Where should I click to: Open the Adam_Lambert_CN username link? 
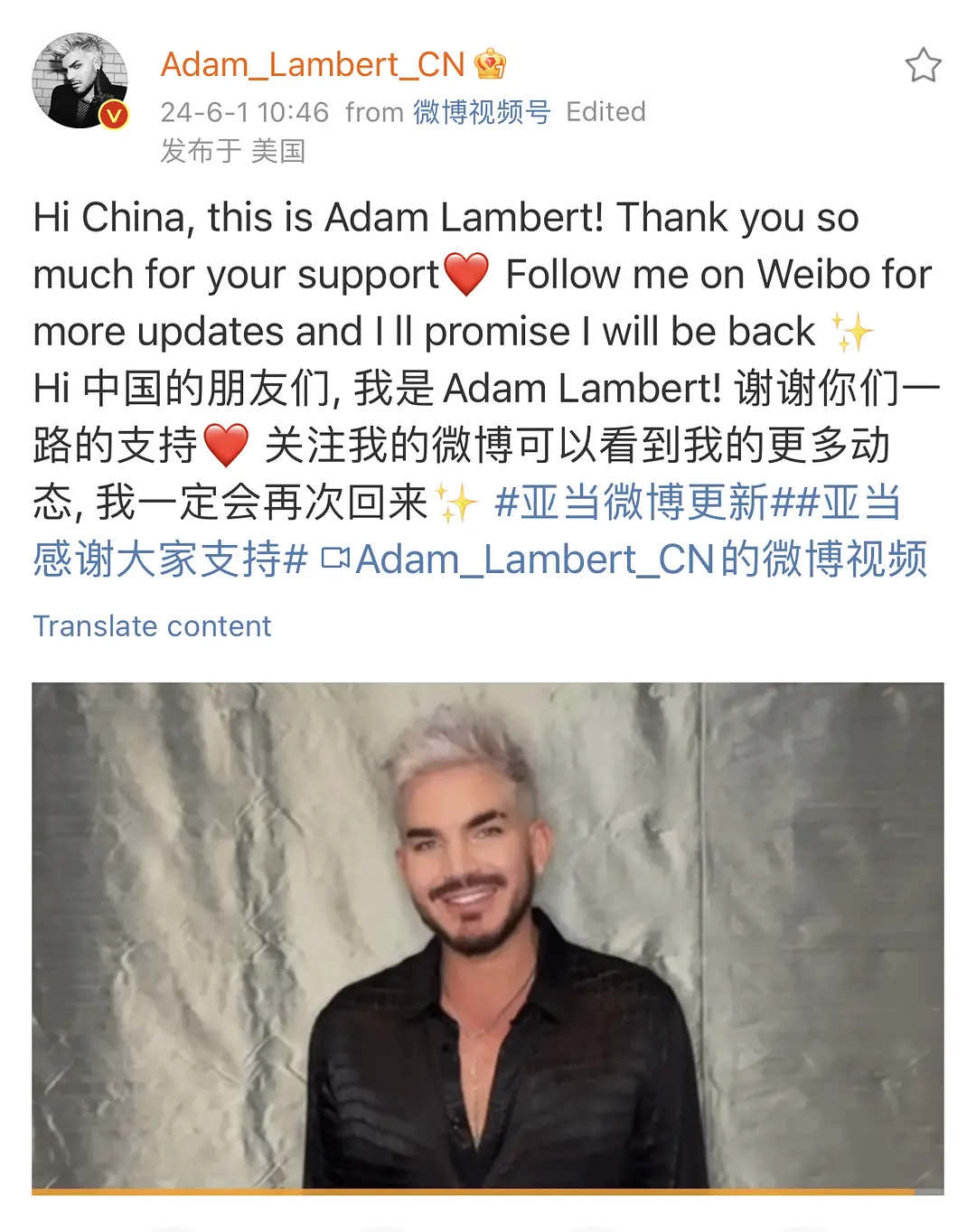click(312, 64)
